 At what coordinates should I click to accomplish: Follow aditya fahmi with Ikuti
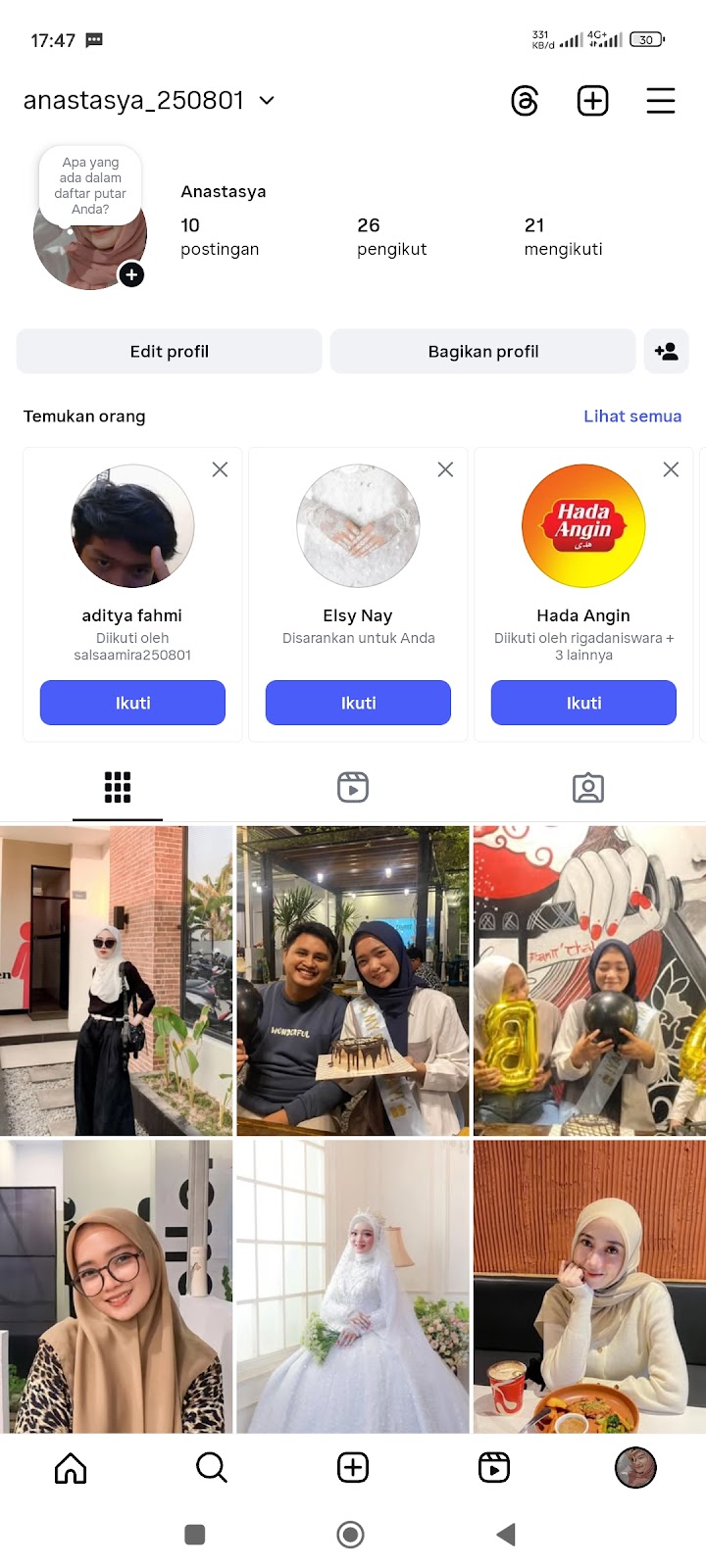click(132, 703)
